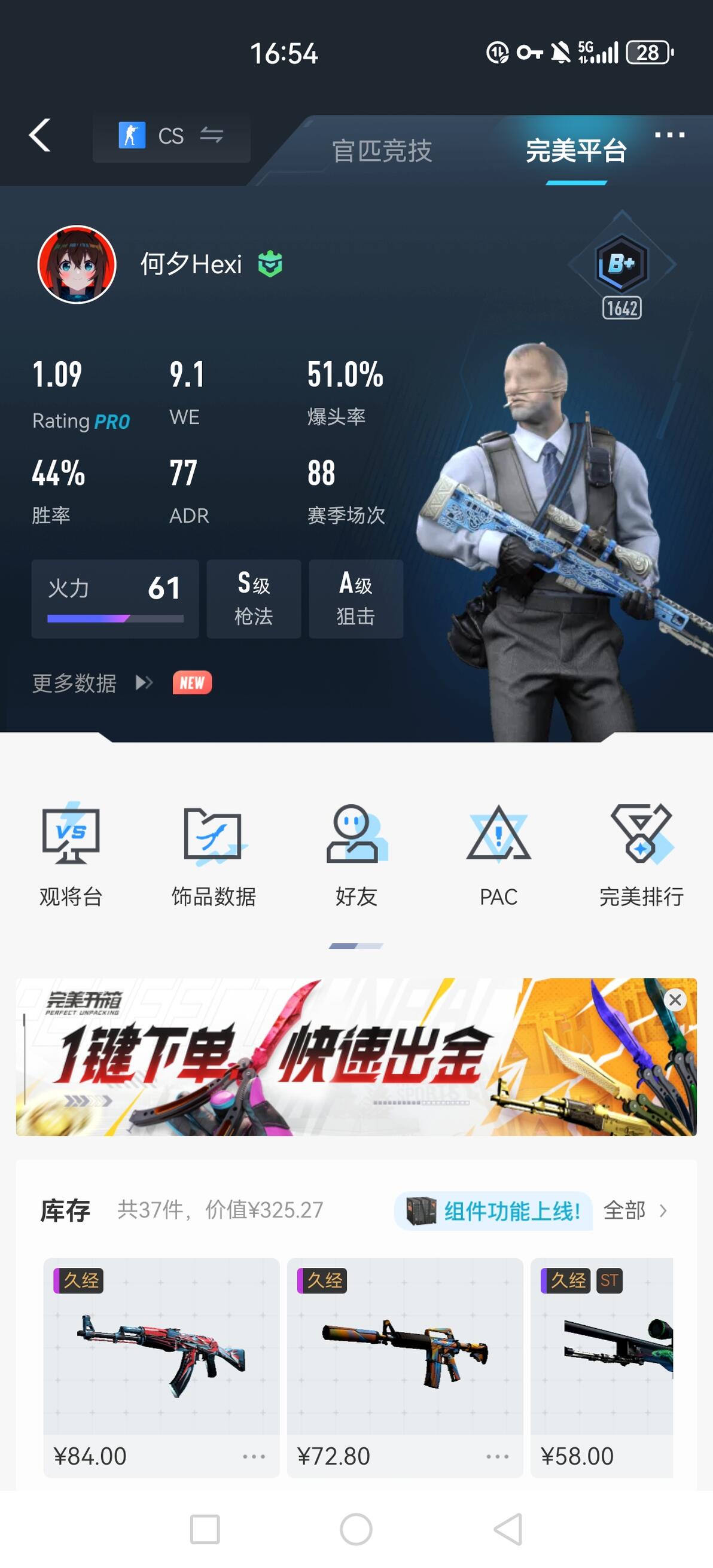This screenshot has width=713, height=1568.
Task: Open more options for the ¥72.80 item
Action: coord(498,1457)
